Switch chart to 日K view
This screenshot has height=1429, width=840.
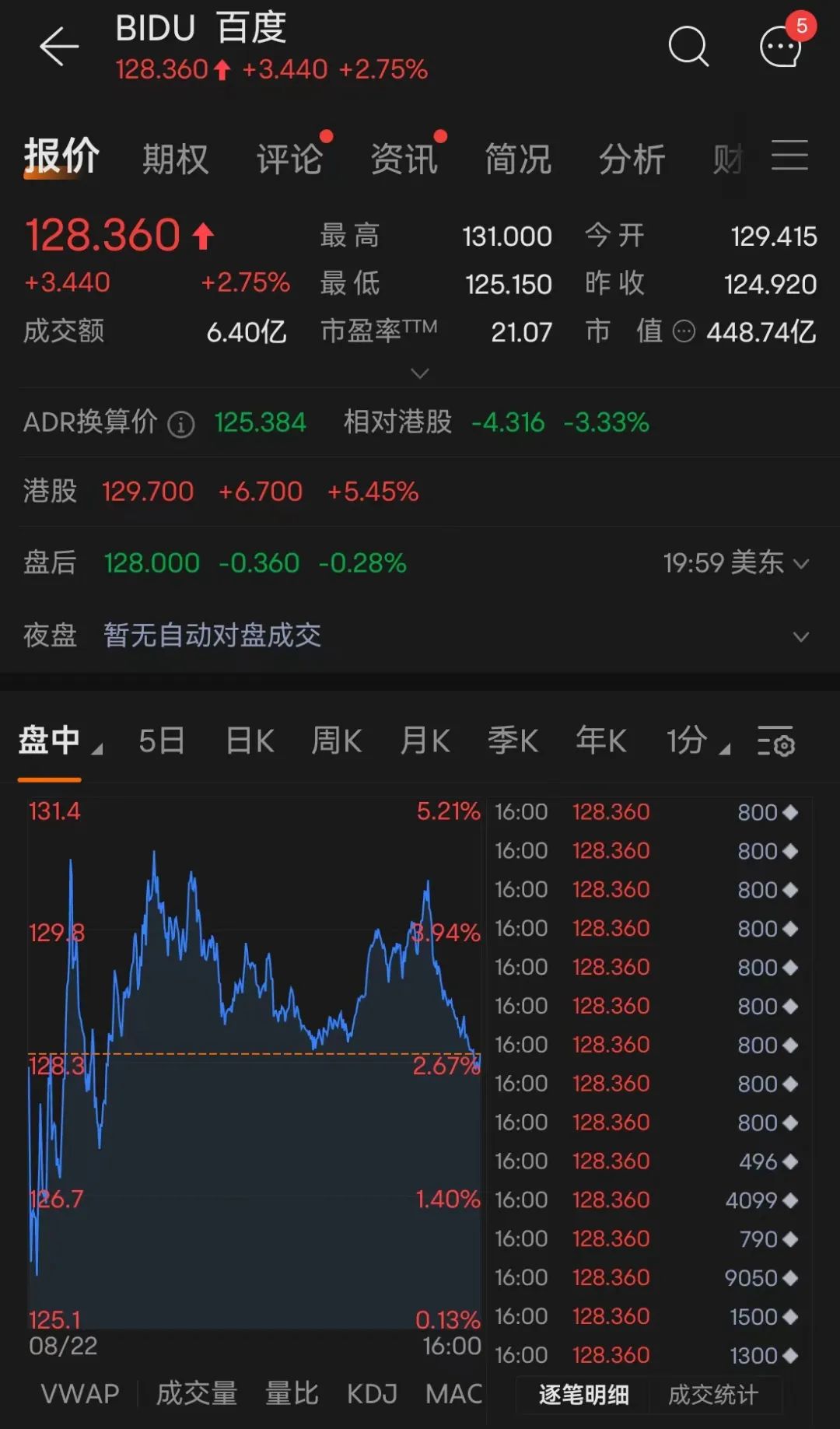[x=250, y=741]
